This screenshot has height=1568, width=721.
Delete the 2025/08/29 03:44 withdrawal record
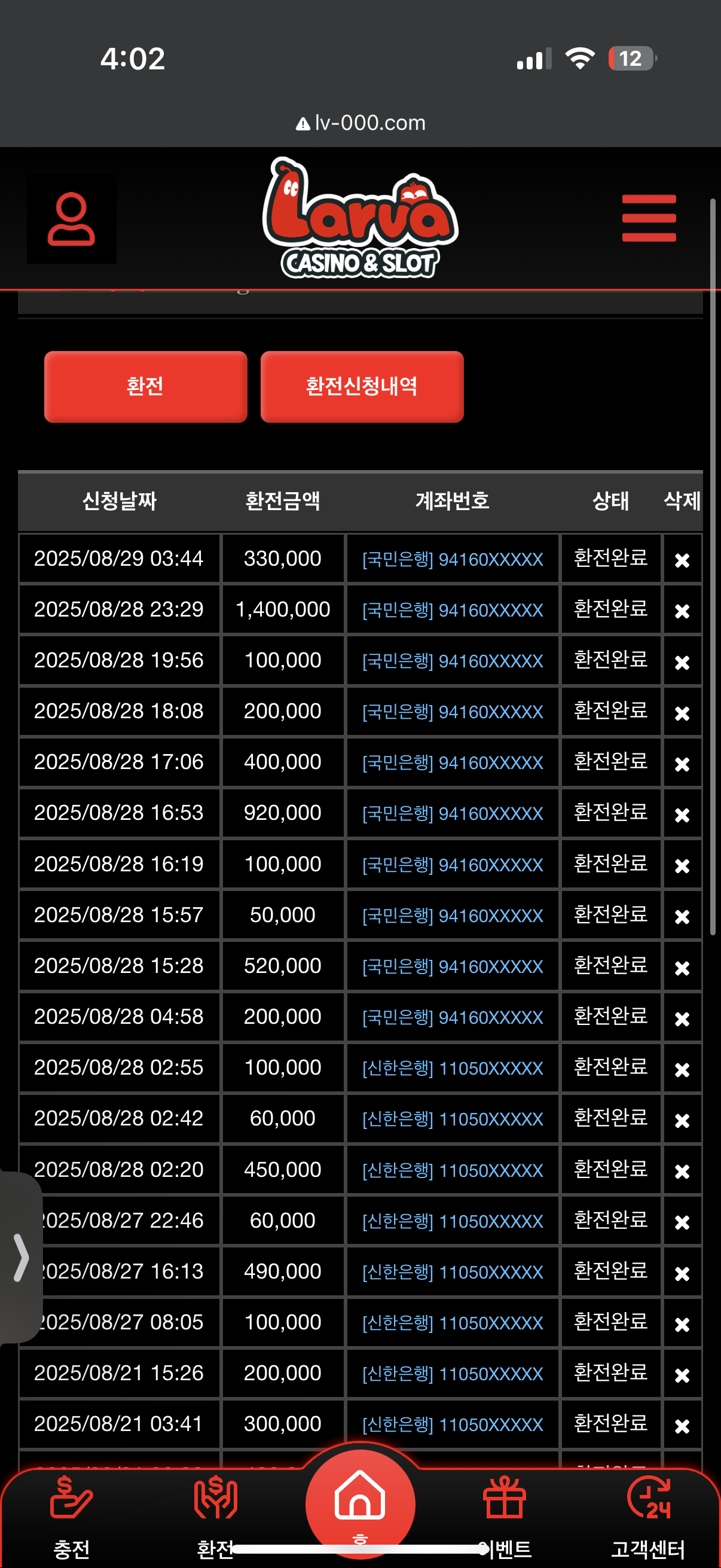[682, 559]
